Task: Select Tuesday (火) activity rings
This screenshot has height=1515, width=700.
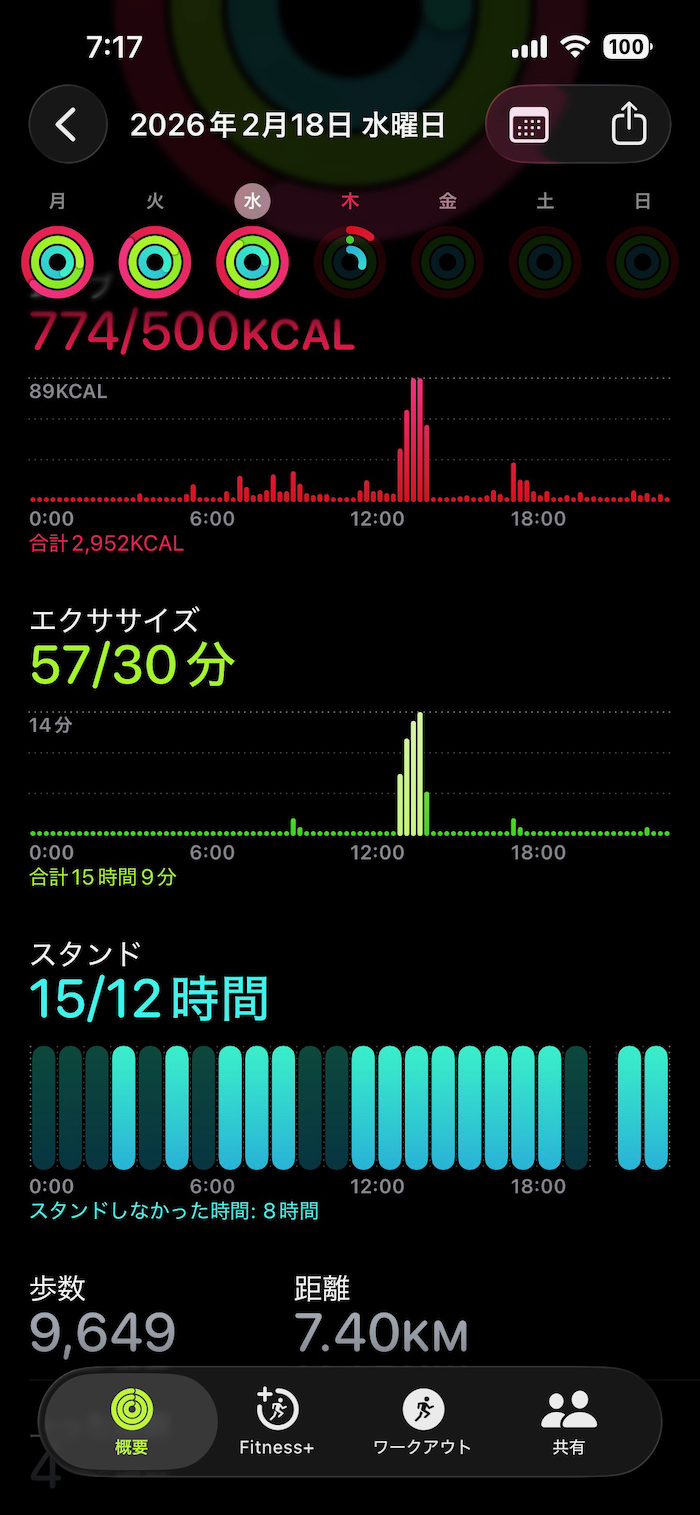Action: point(155,262)
